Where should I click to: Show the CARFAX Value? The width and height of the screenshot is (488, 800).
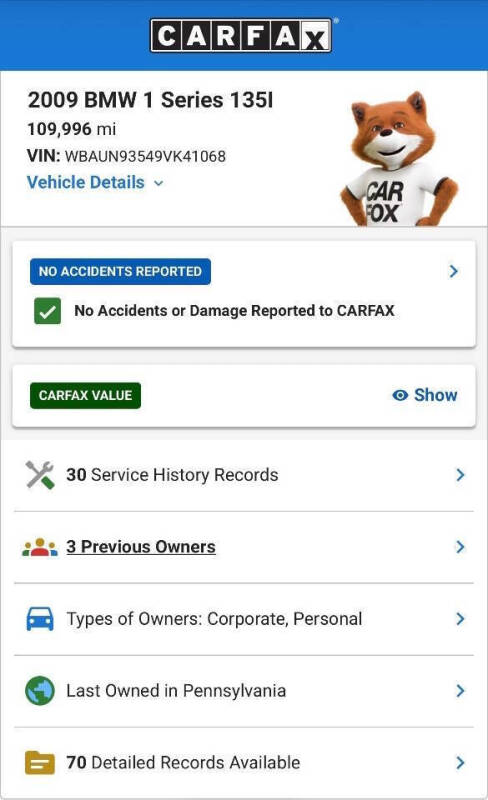(425, 395)
